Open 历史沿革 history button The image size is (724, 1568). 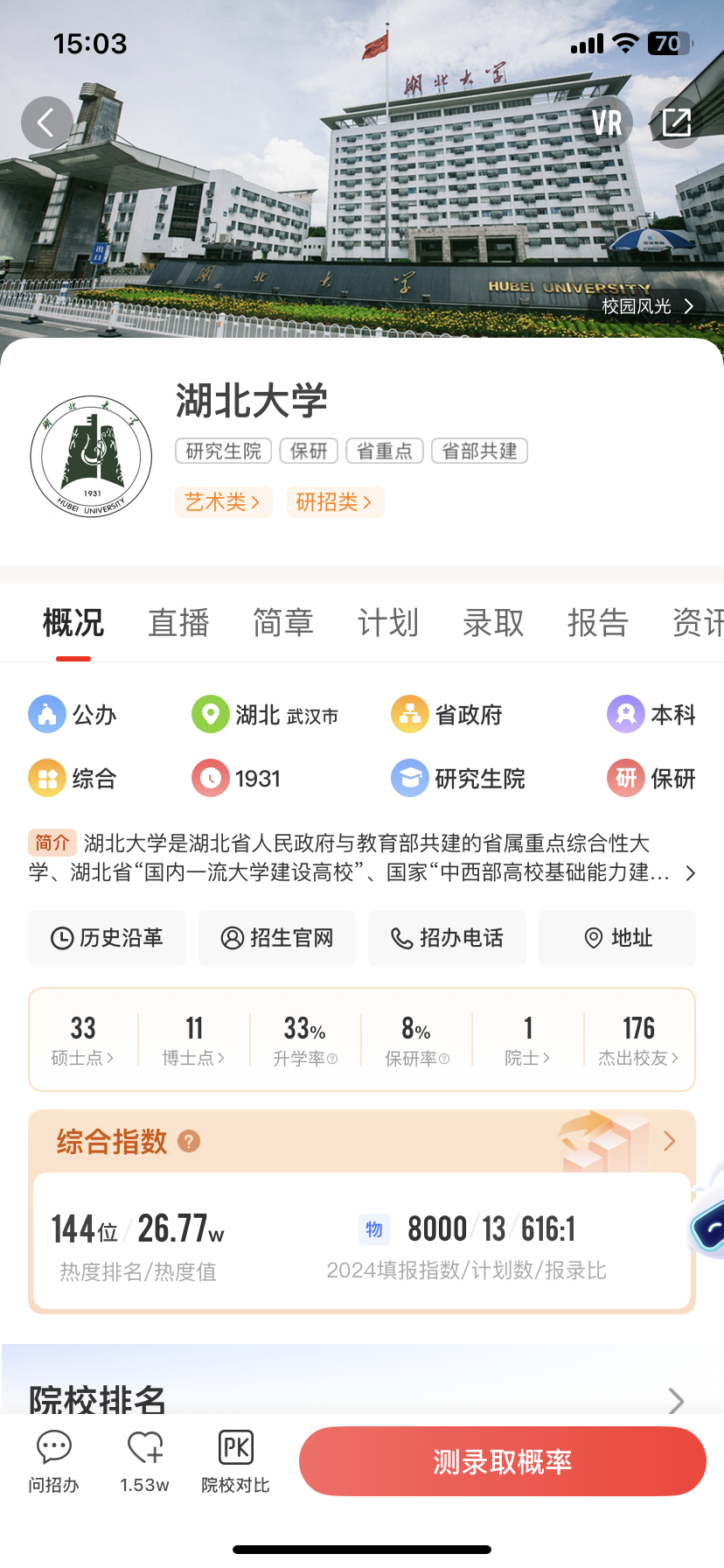[108, 938]
